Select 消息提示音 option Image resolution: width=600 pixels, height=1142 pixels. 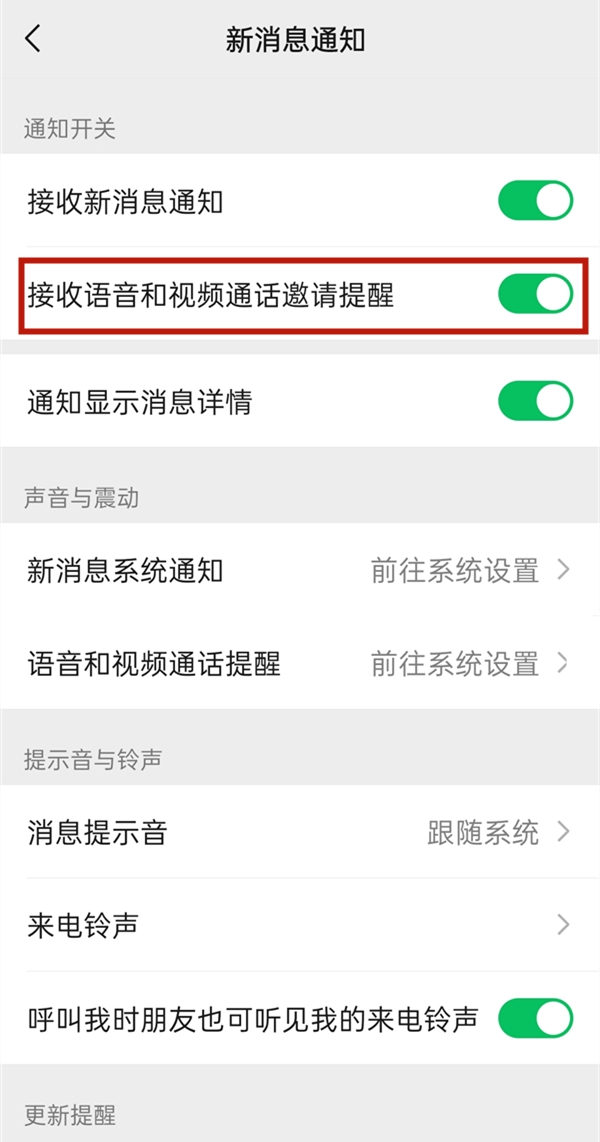tap(300, 832)
